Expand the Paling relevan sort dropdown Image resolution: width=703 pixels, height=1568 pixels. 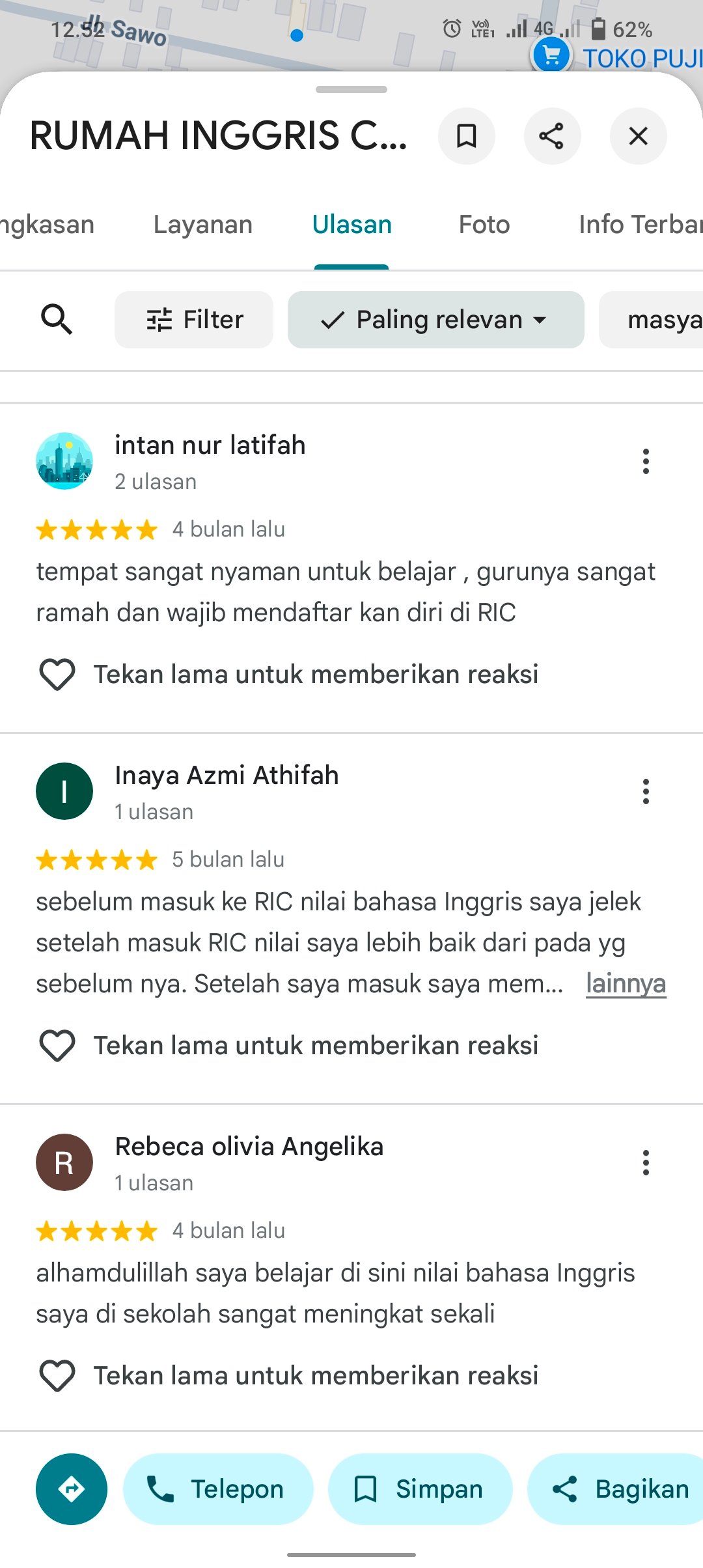point(435,320)
